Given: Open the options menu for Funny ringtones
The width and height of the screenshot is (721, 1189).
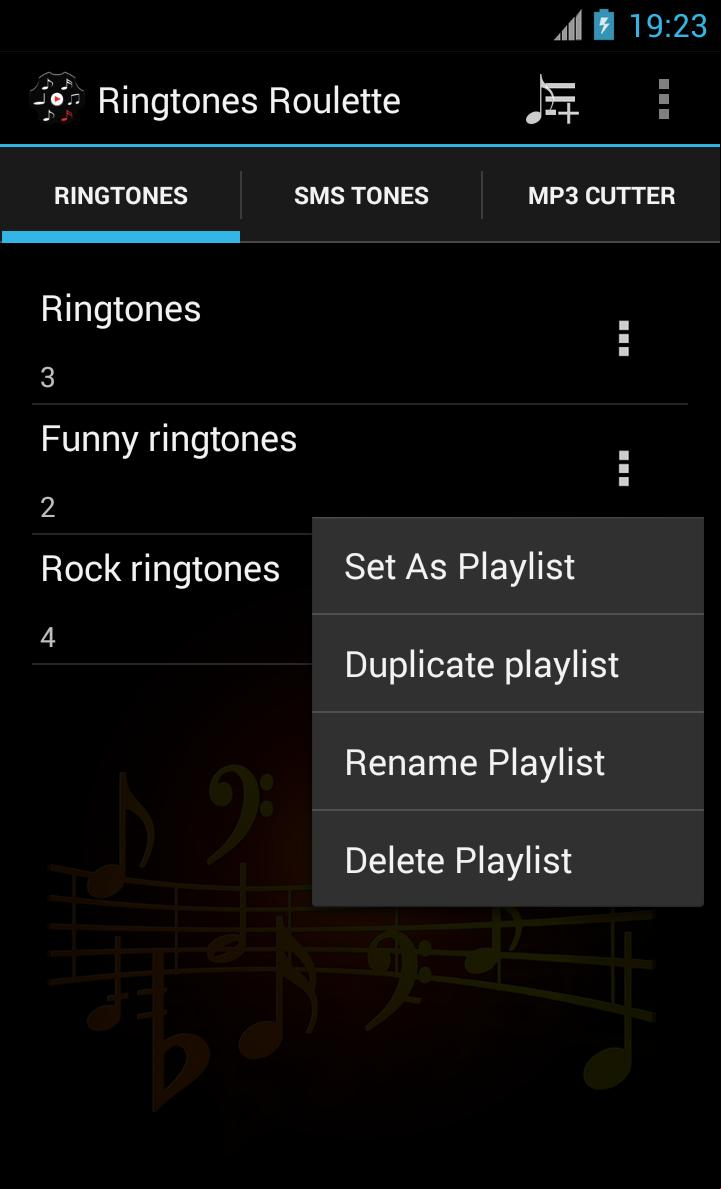Looking at the screenshot, I should [623, 468].
